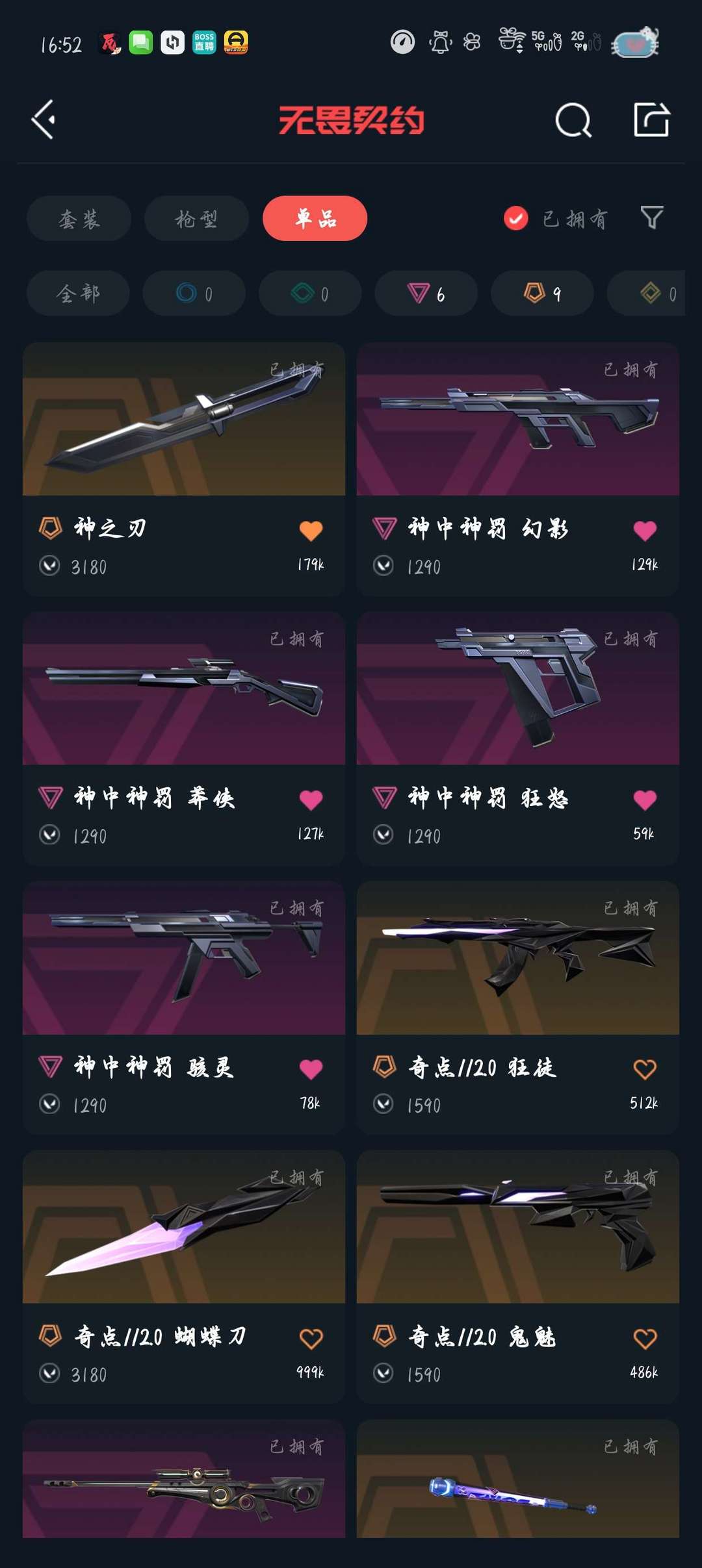
Task: Open the 神中神罚 幻影 skin card
Action: [x=518, y=469]
